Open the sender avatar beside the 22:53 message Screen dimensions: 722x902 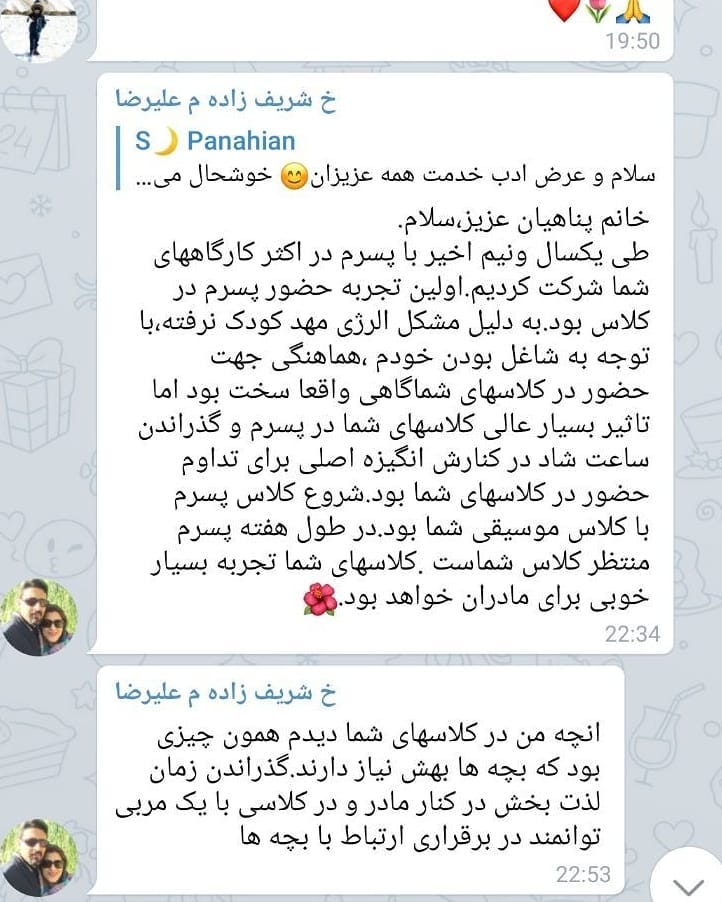(40, 856)
